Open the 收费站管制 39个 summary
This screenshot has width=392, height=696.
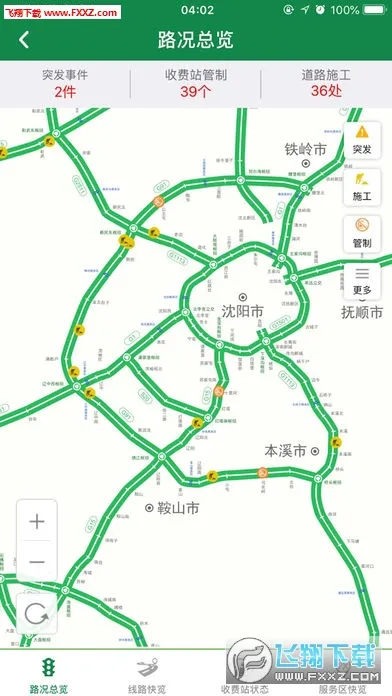point(196,83)
